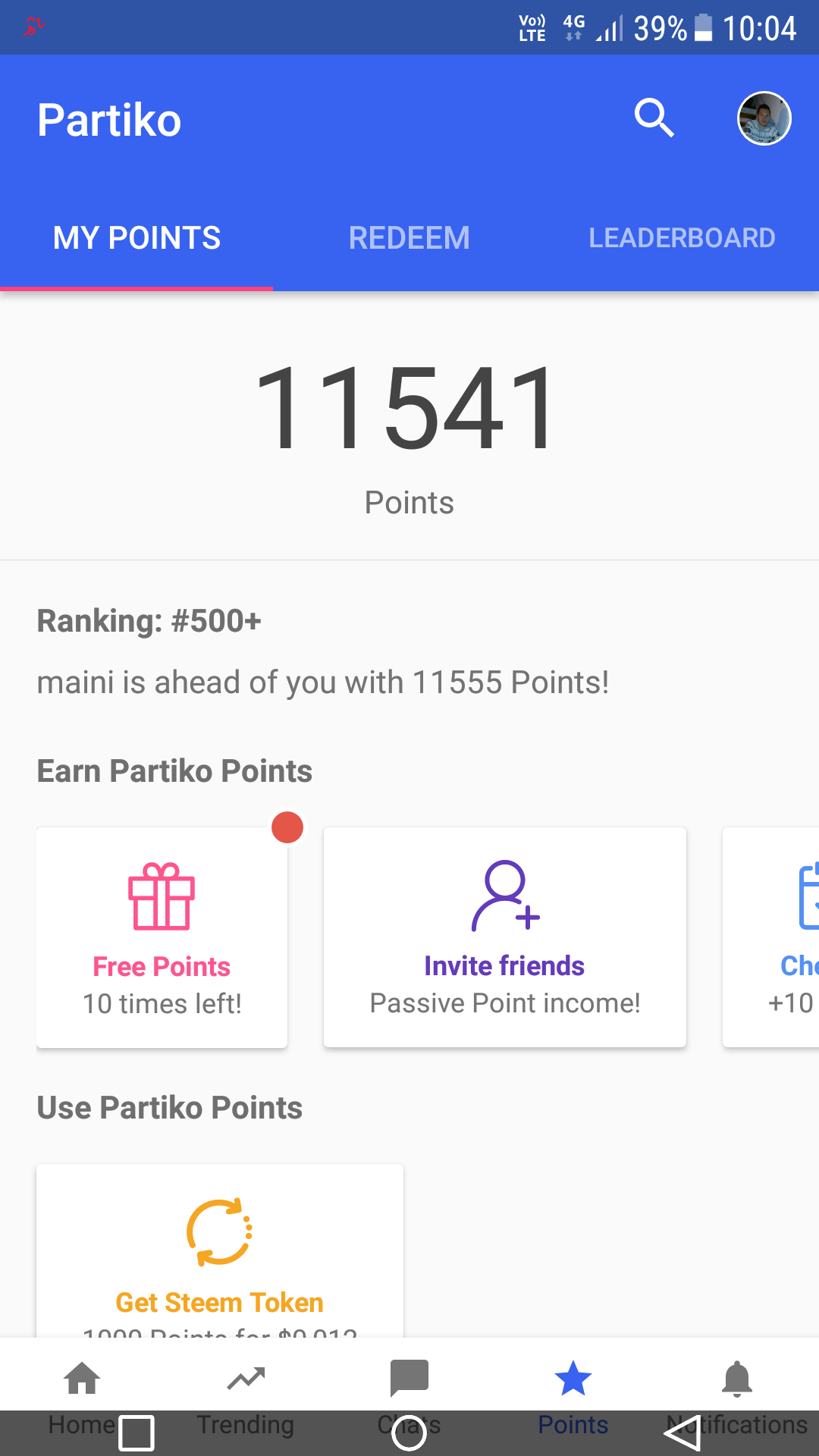Select the My Points tab
This screenshot has width=819, height=1456.
click(x=136, y=238)
